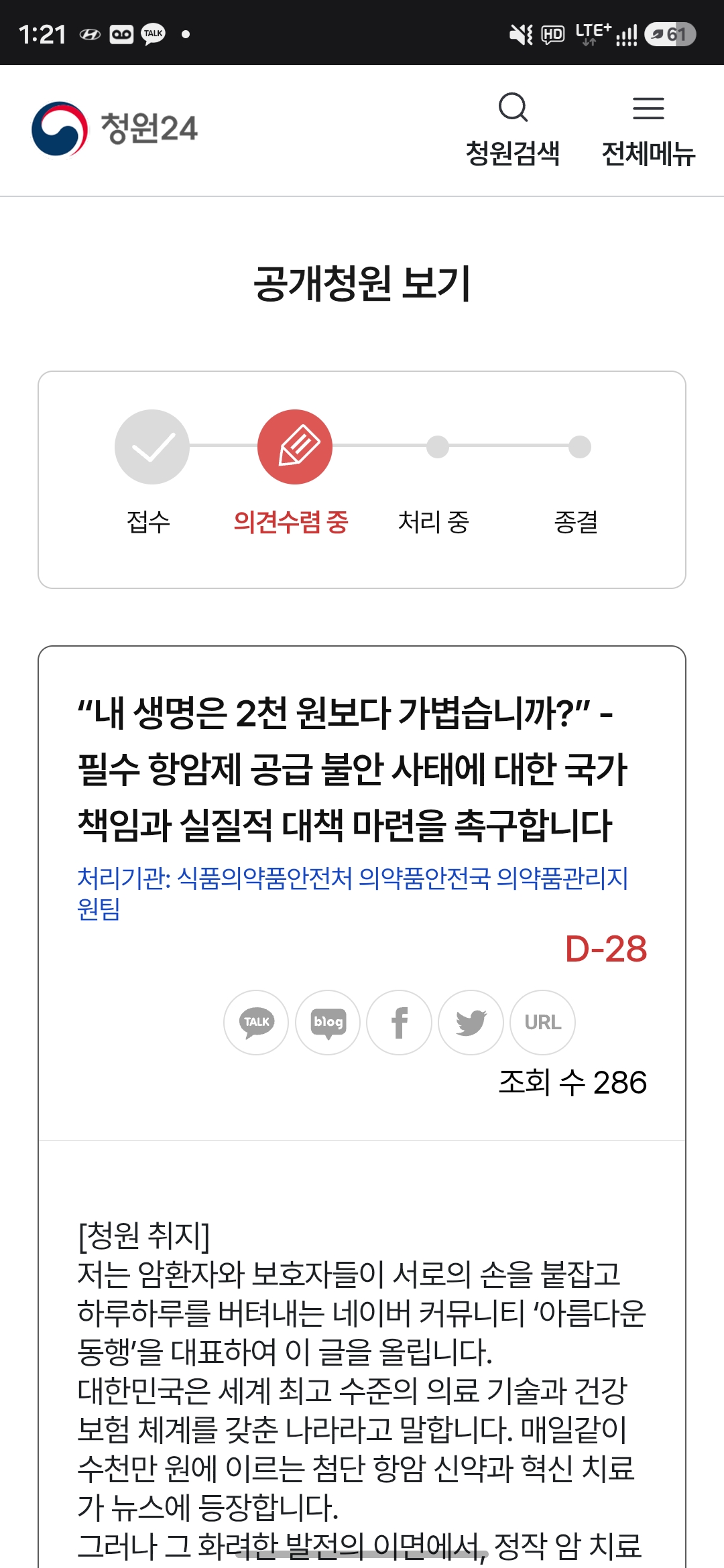Share petition on Facebook
The height and width of the screenshot is (1568, 724).
coord(400,1022)
